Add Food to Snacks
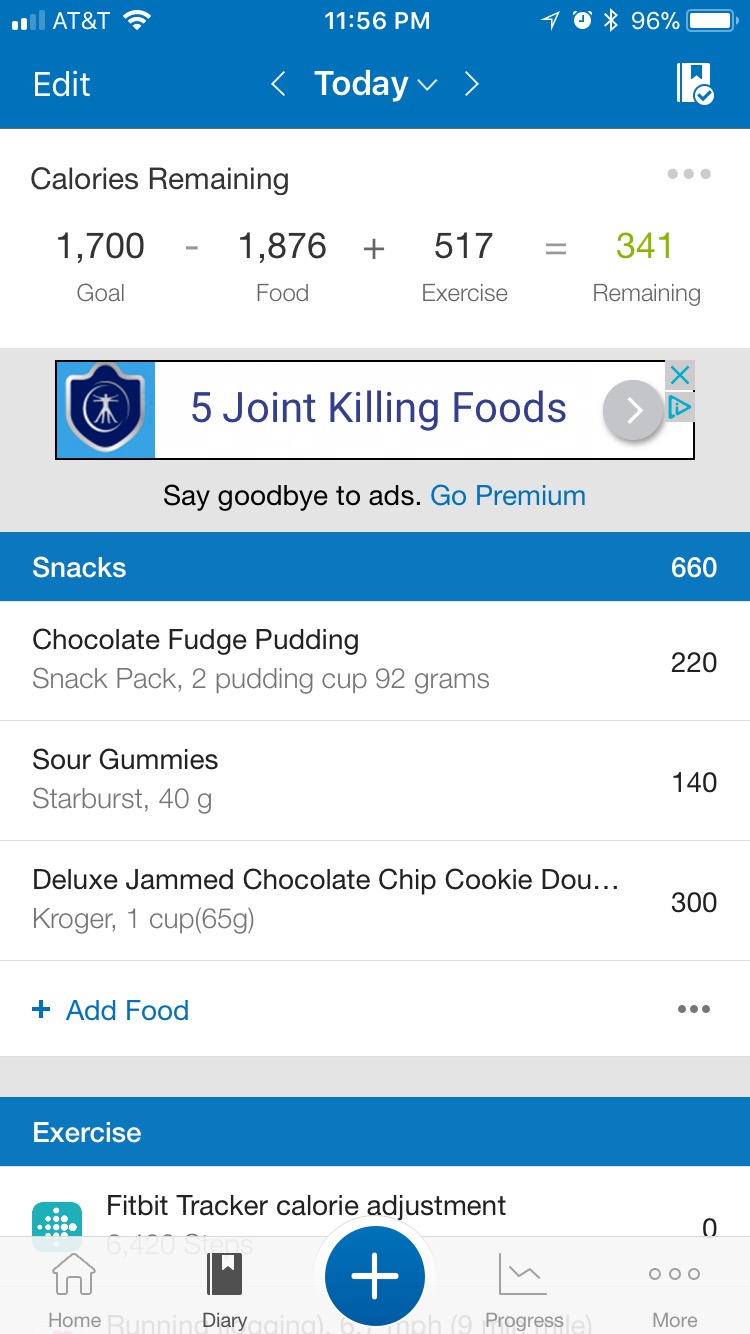Image resolution: width=750 pixels, height=1334 pixels. (x=111, y=1010)
